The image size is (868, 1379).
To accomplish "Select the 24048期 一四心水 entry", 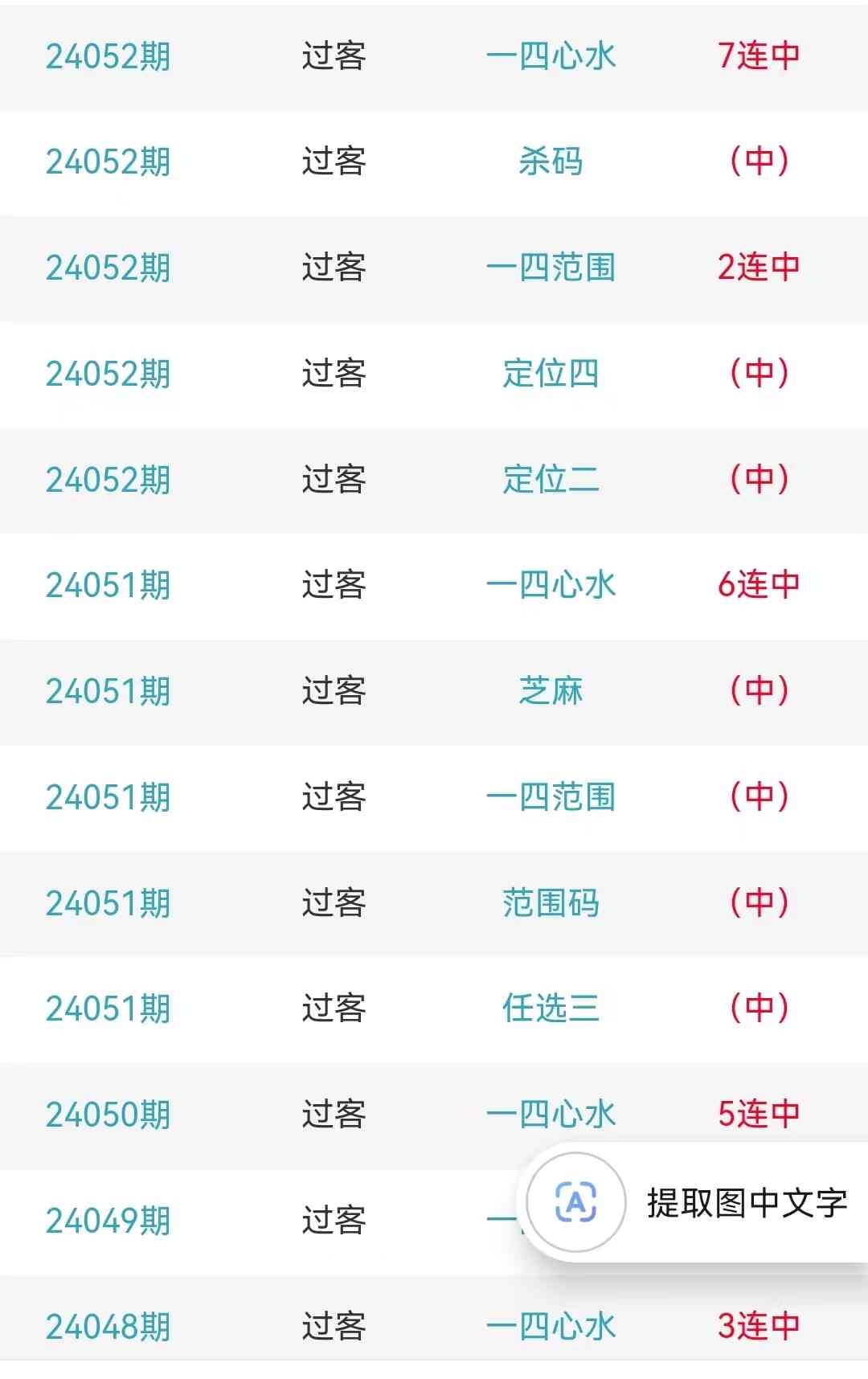I will pos(551,1326).
